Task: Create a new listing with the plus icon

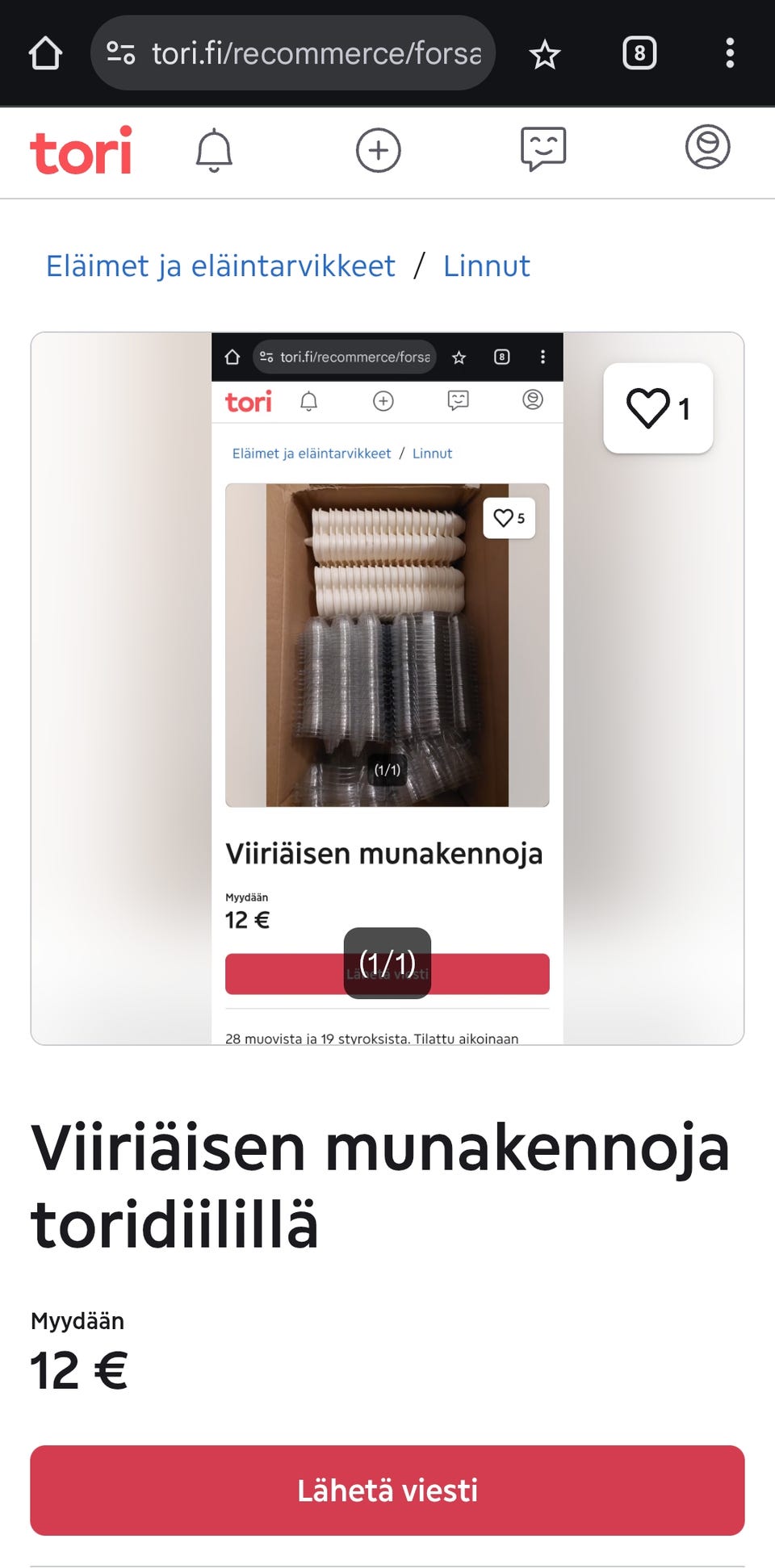Action: click(x=378, y=150)
